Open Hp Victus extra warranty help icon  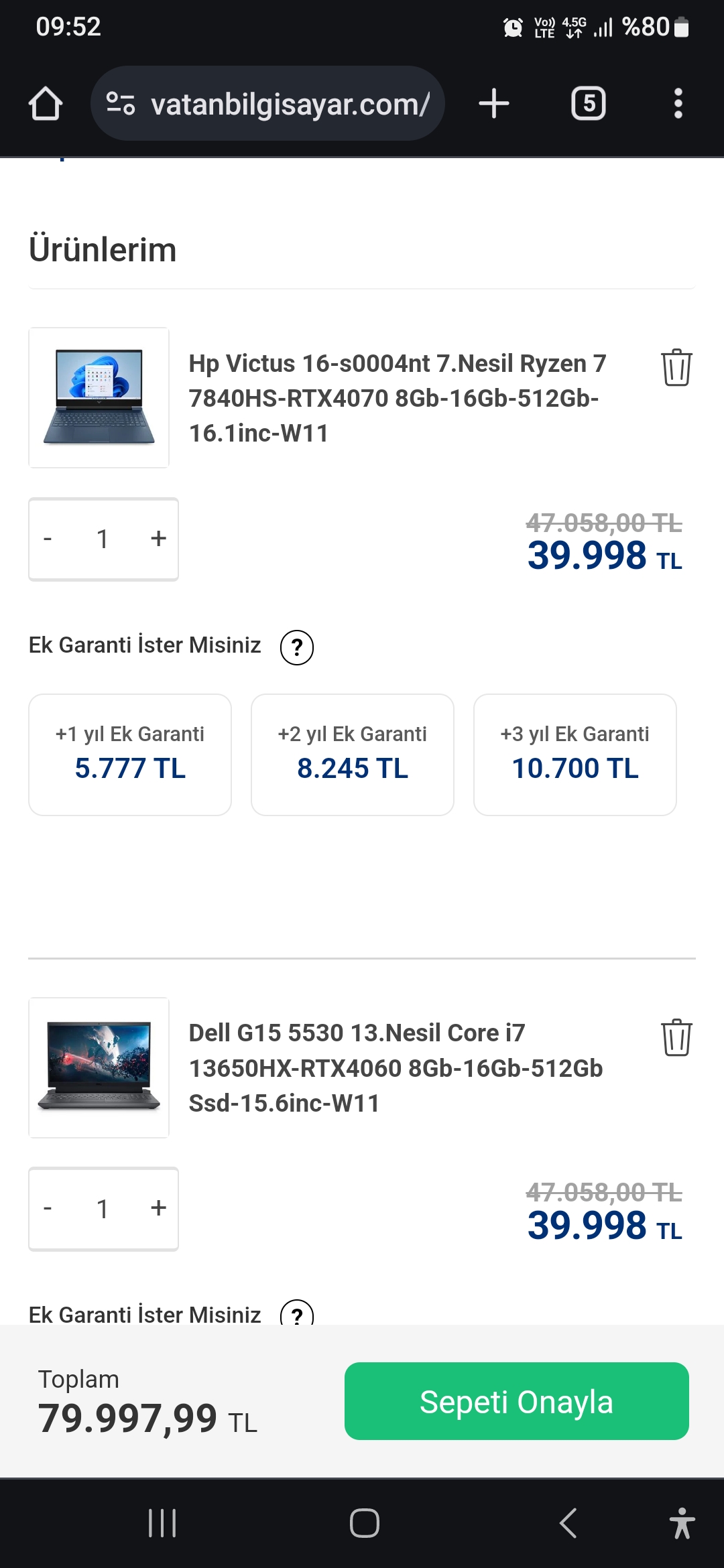pyautogui.click(x=297, y=647)
